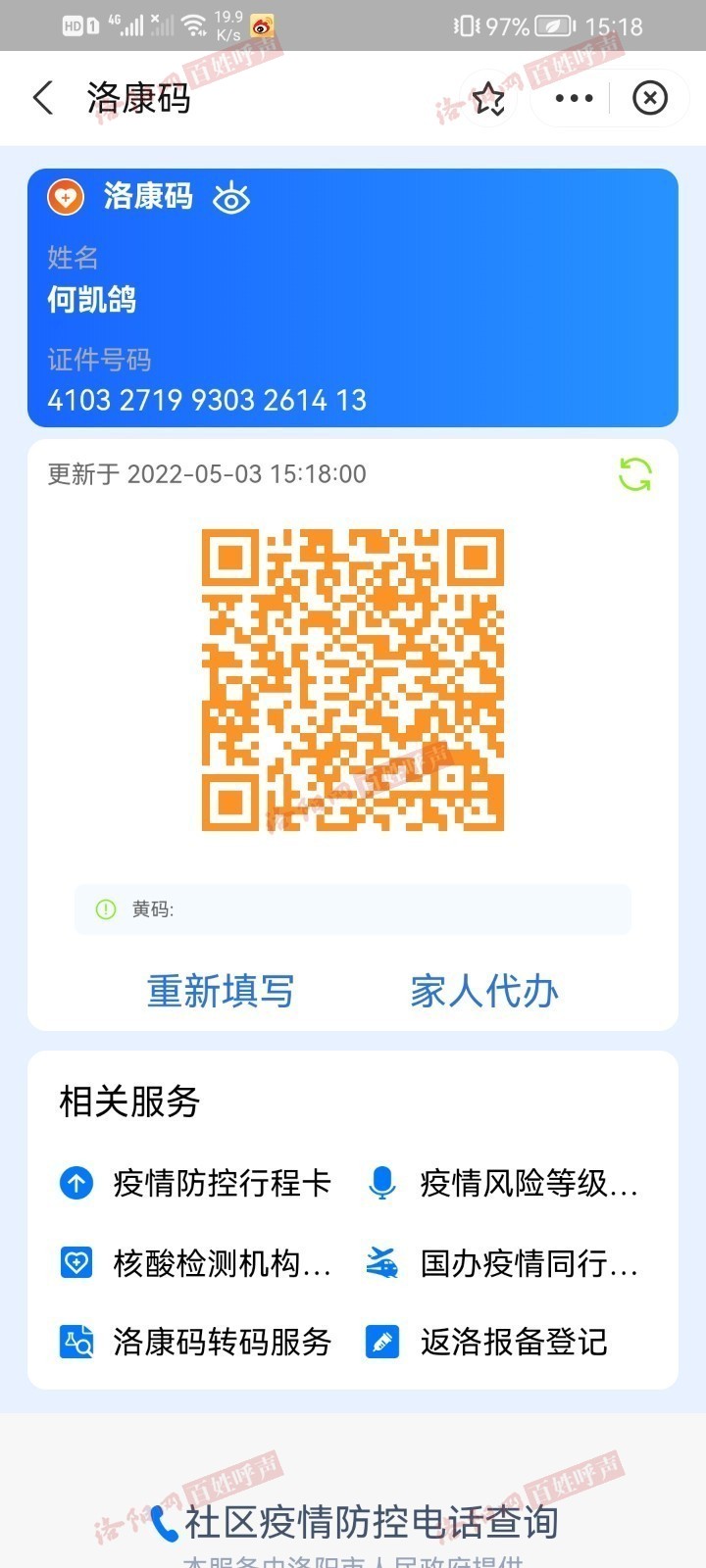Image resolution: width=706 pixels, height=1568 pixels.
Task: Open 核酸检测机构 lookup
Action: point(196,1263)
